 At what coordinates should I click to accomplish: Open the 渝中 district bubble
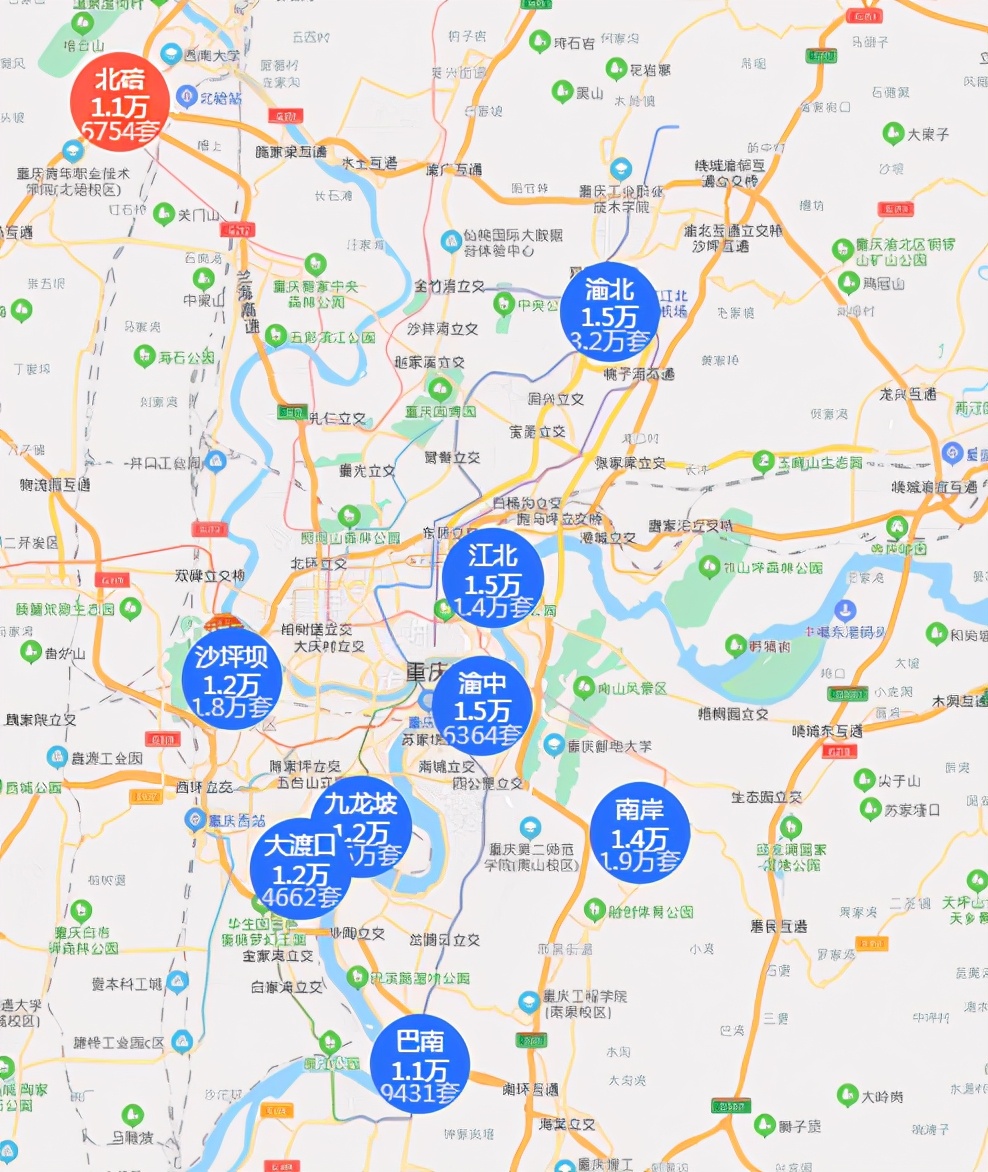pos(482,707)
